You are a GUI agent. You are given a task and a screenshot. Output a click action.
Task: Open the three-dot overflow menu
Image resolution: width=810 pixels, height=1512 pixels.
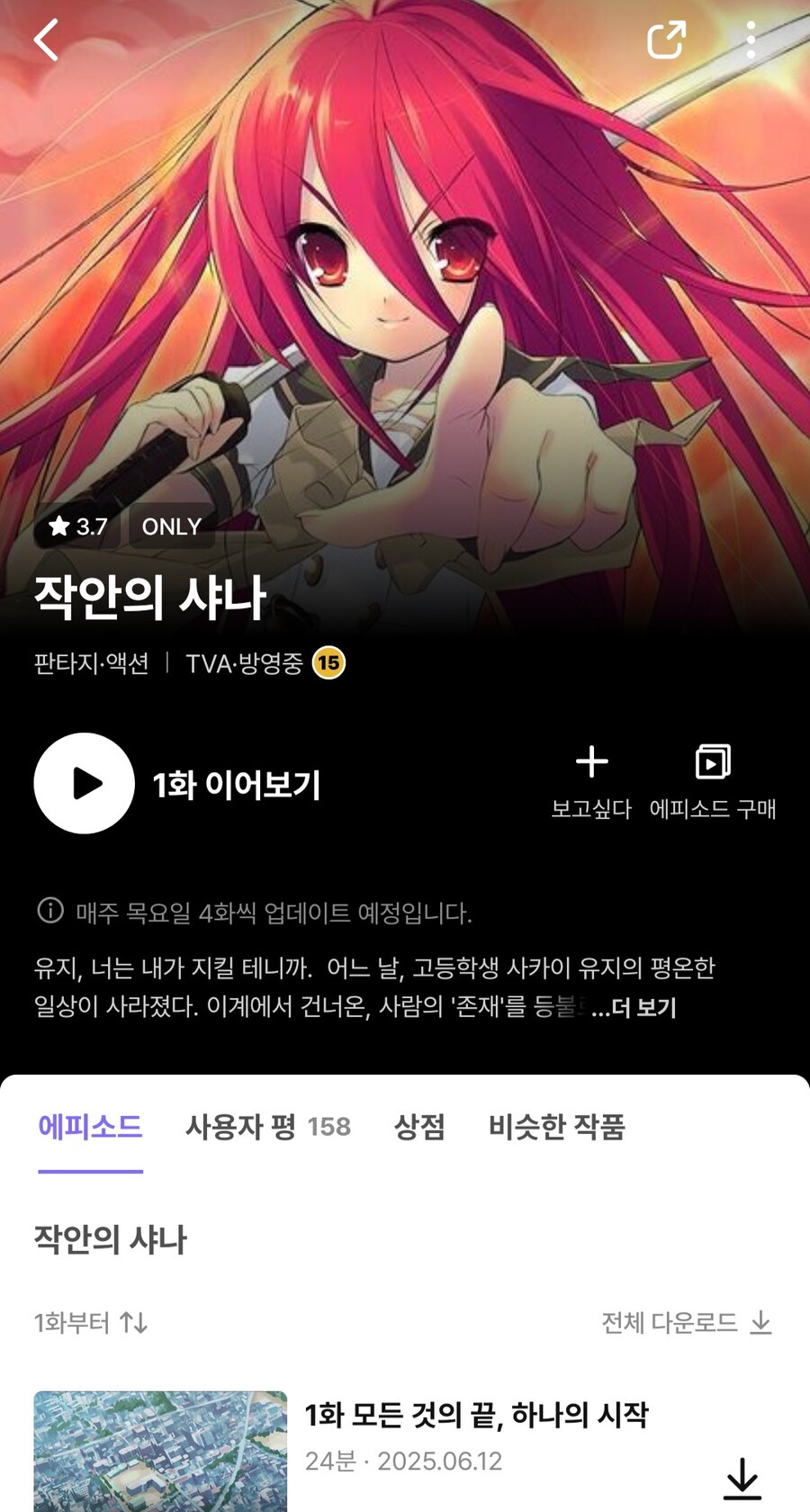(x=751, y=40)
